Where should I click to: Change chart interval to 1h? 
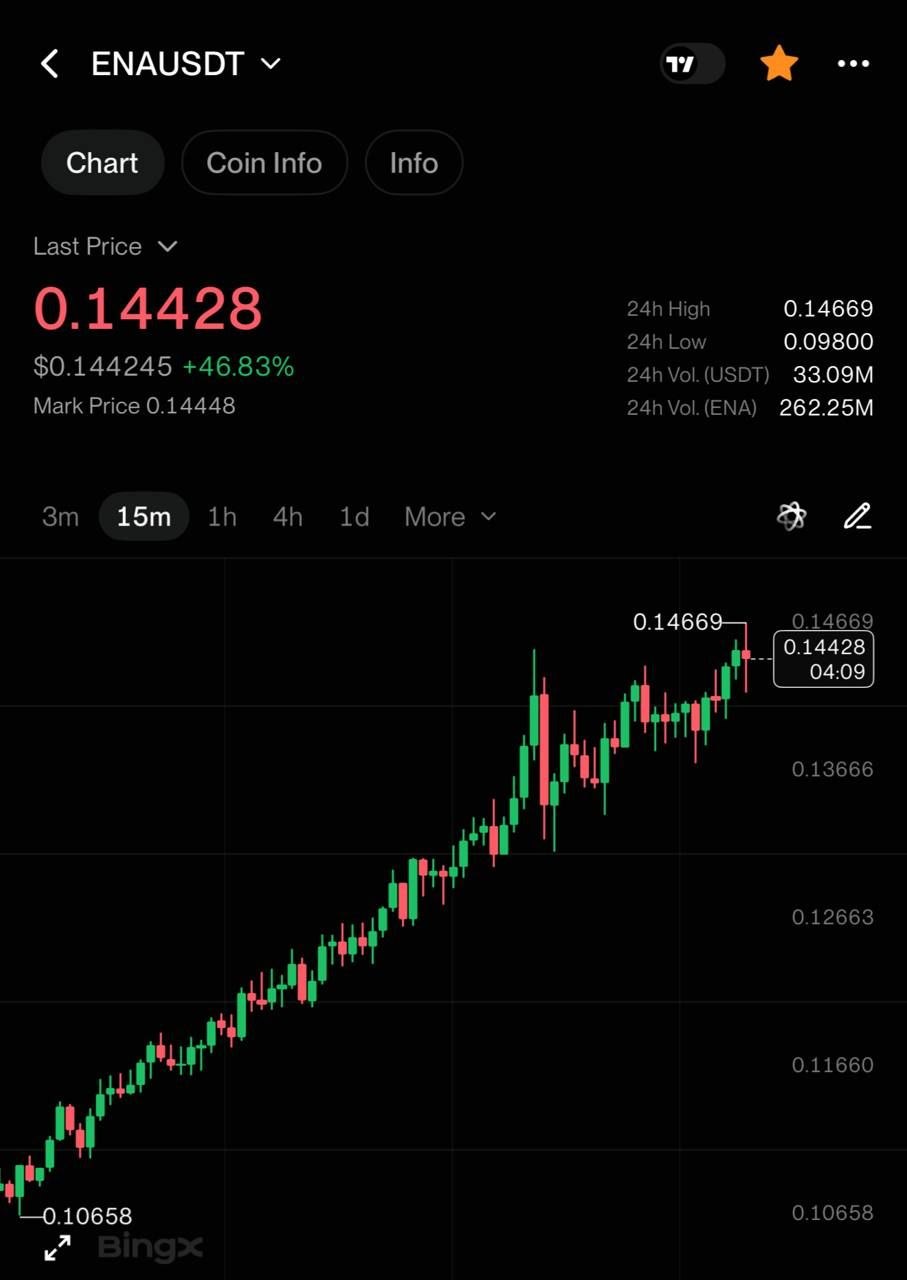222,516
